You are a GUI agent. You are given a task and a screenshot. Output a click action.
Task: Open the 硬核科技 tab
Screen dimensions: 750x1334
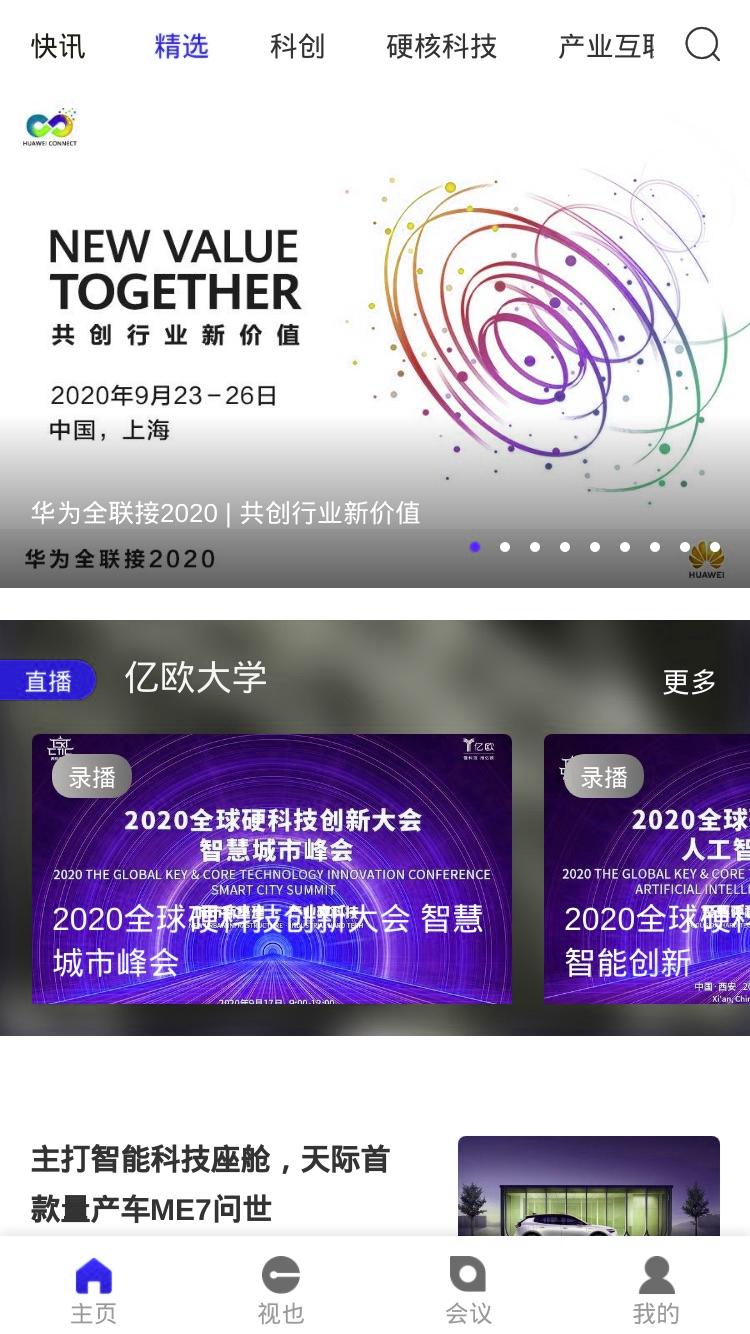click(441, 46)
